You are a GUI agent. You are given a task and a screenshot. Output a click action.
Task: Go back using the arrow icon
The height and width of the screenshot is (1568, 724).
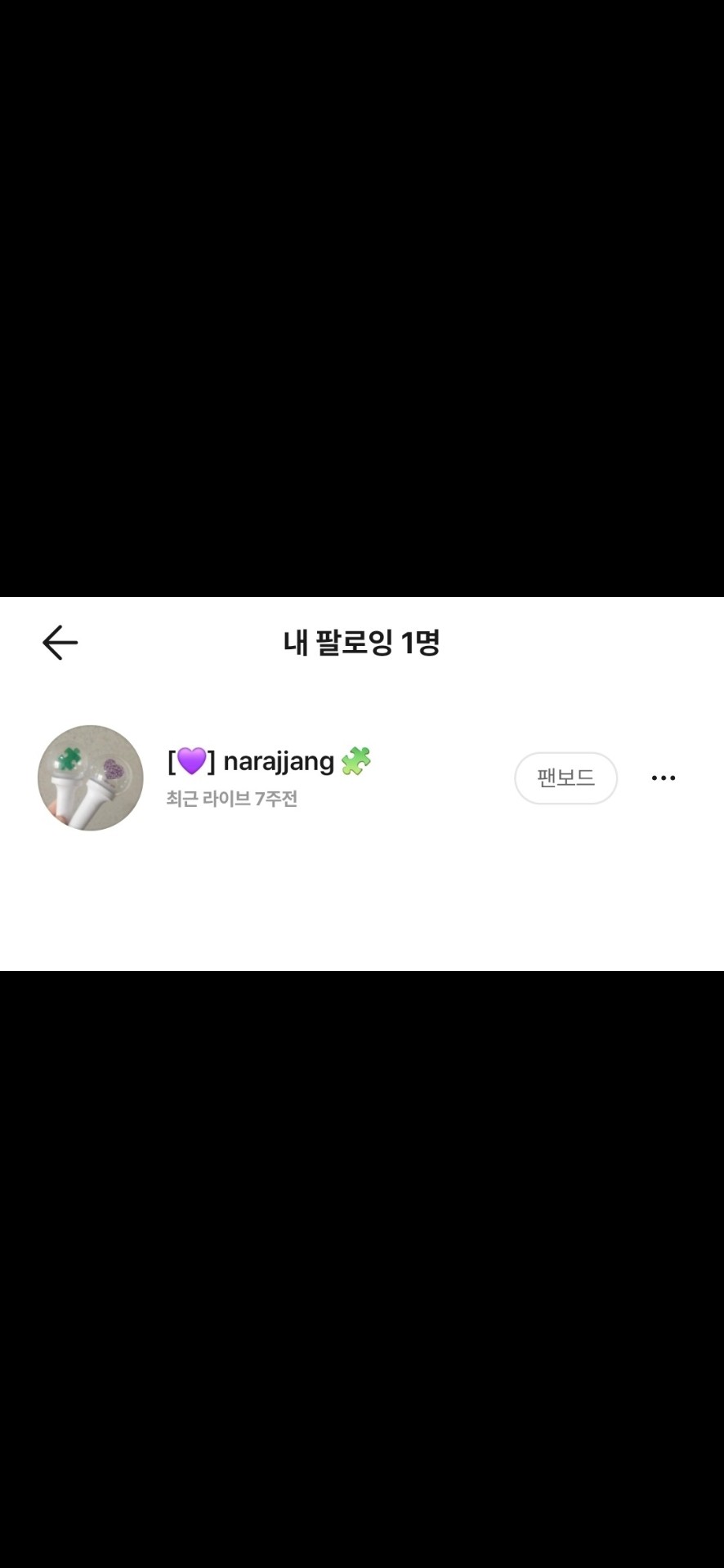point(60,643)
